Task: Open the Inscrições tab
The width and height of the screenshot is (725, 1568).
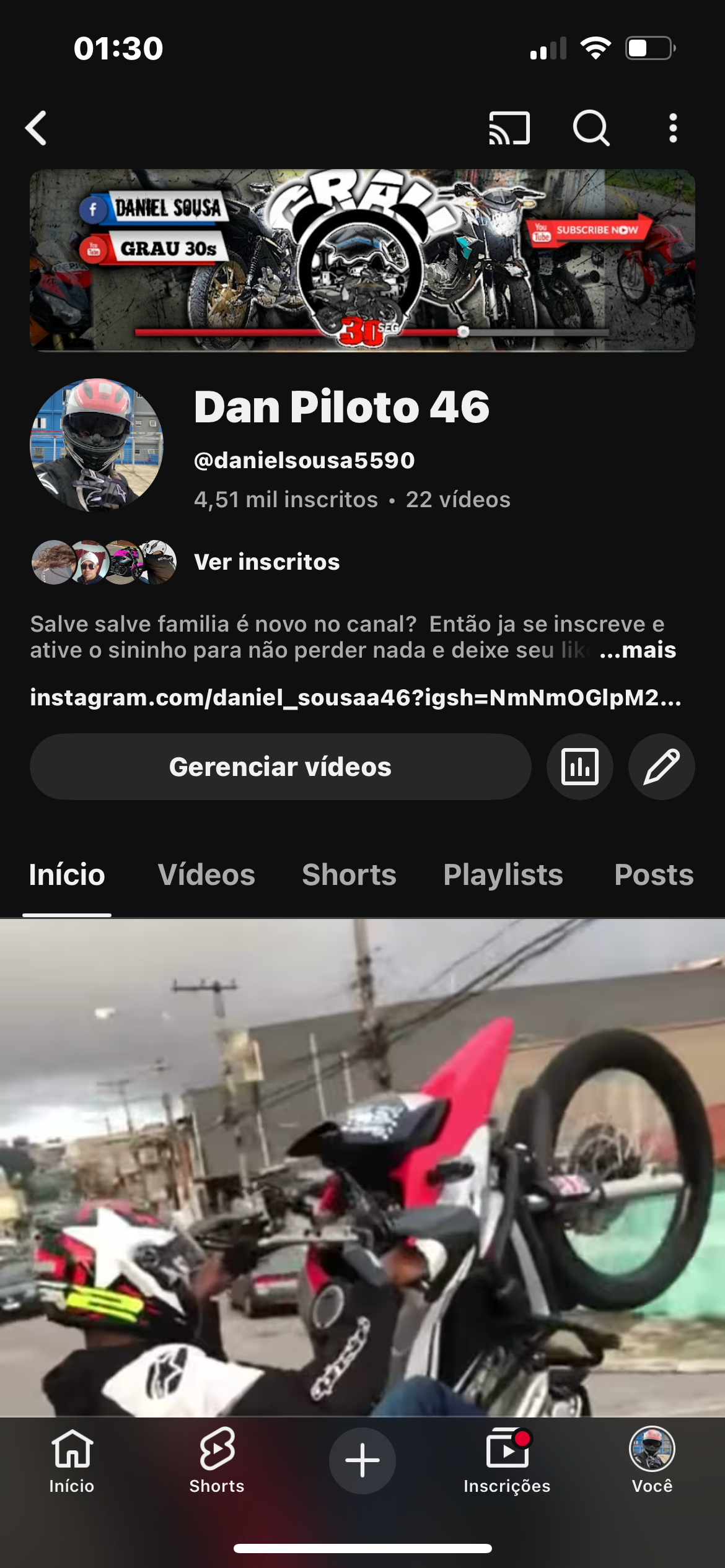Action: 507,1460
